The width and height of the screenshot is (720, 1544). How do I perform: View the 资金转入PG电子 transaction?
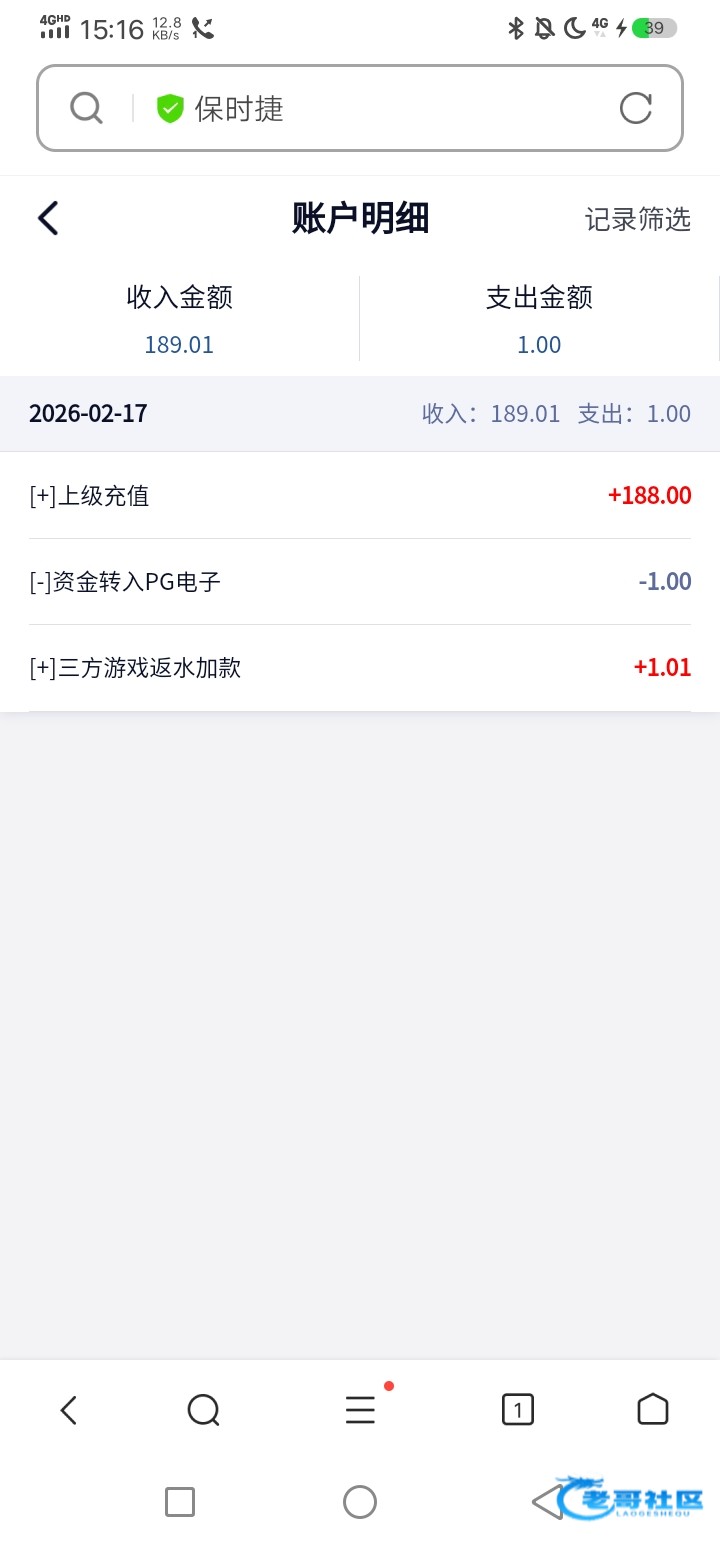360,581
